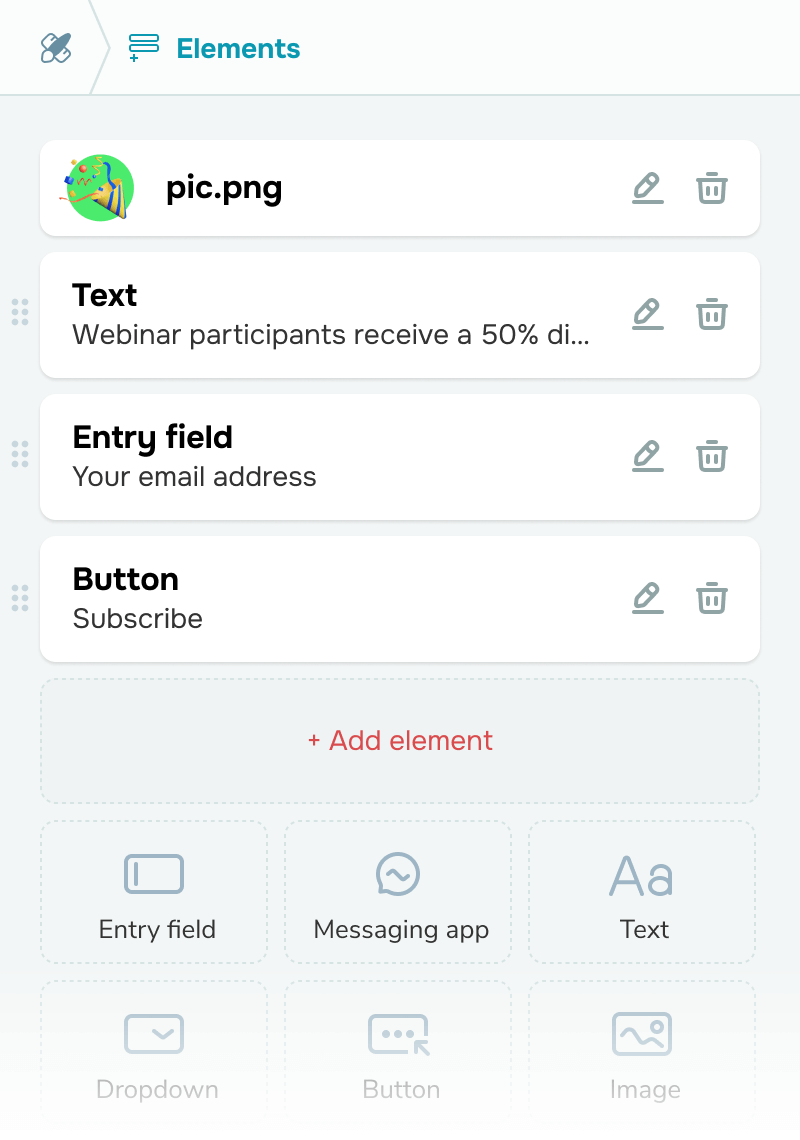Edit the pic.png image element
The width and height of the screenshot is (800, 1140).
[x=648, y=188]
